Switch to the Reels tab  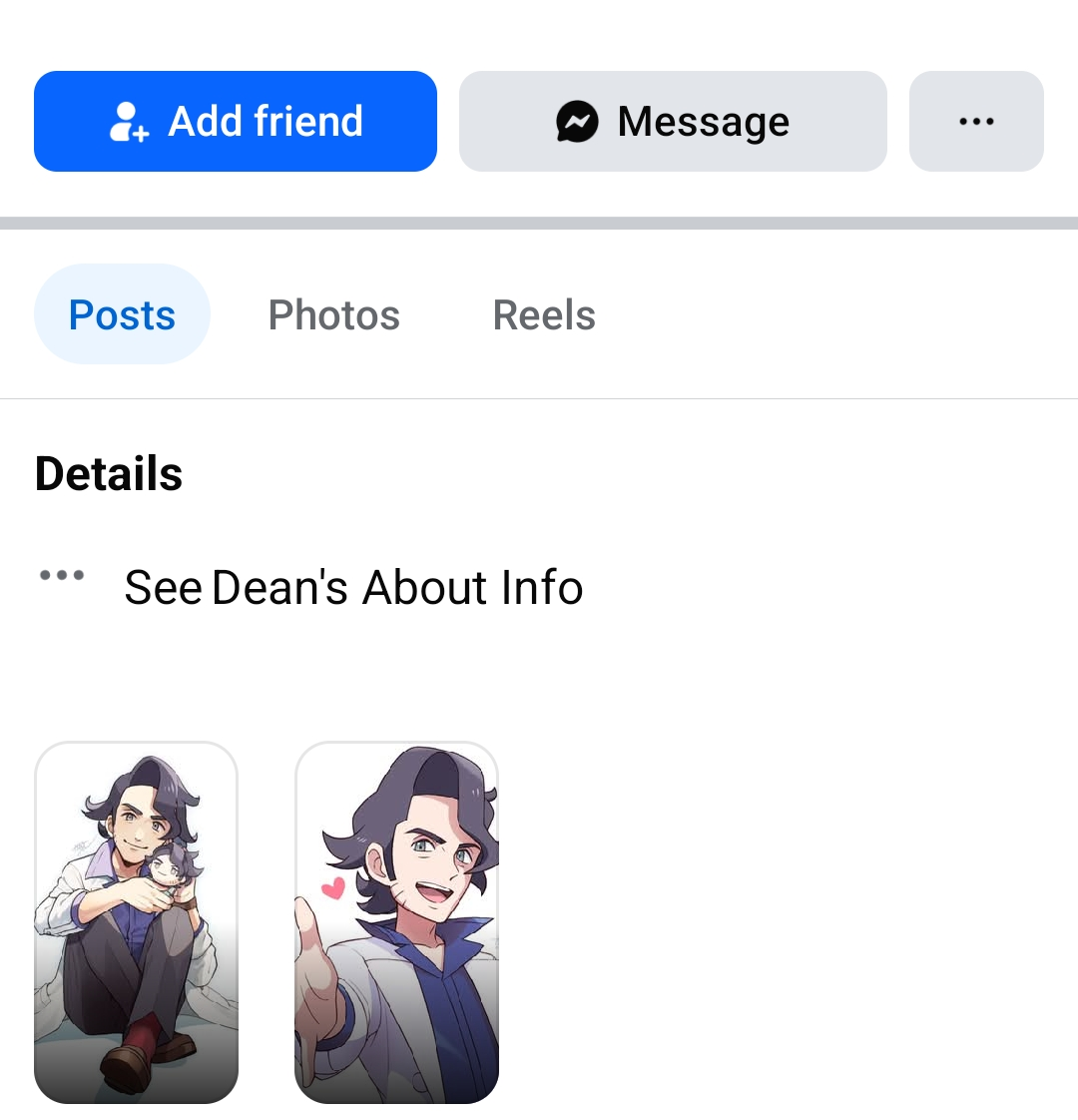pos(544,315)
